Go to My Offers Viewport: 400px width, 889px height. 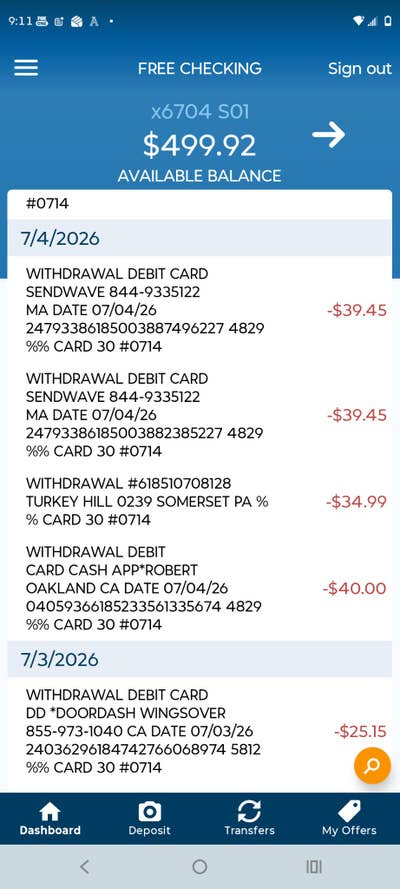click(x=349, y=819)
